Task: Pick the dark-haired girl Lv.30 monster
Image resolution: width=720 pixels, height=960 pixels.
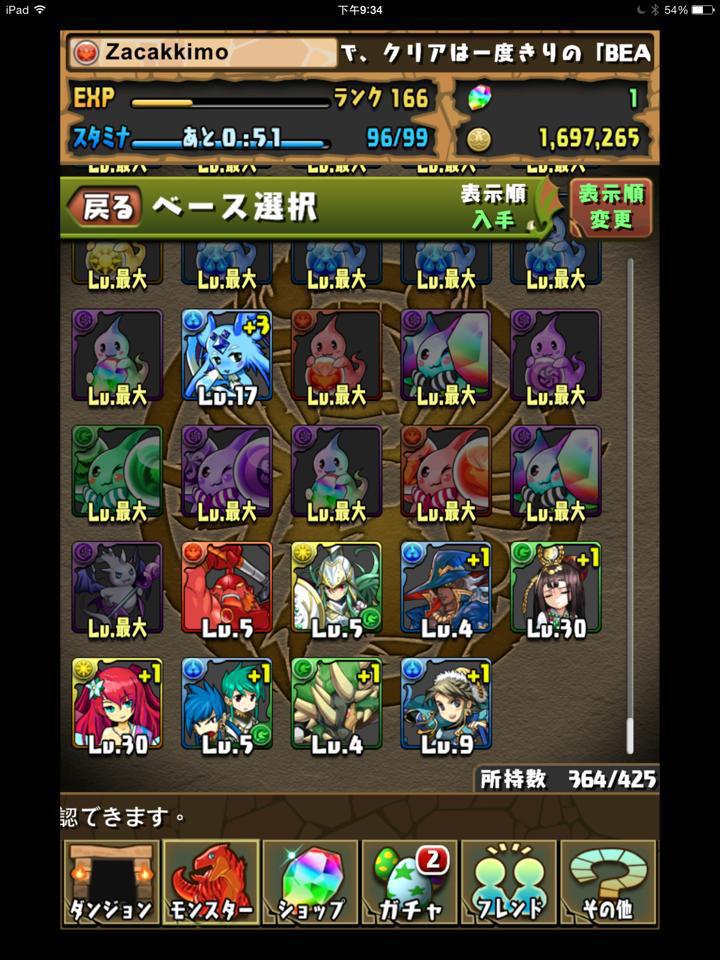Action: tap(556, 589)
